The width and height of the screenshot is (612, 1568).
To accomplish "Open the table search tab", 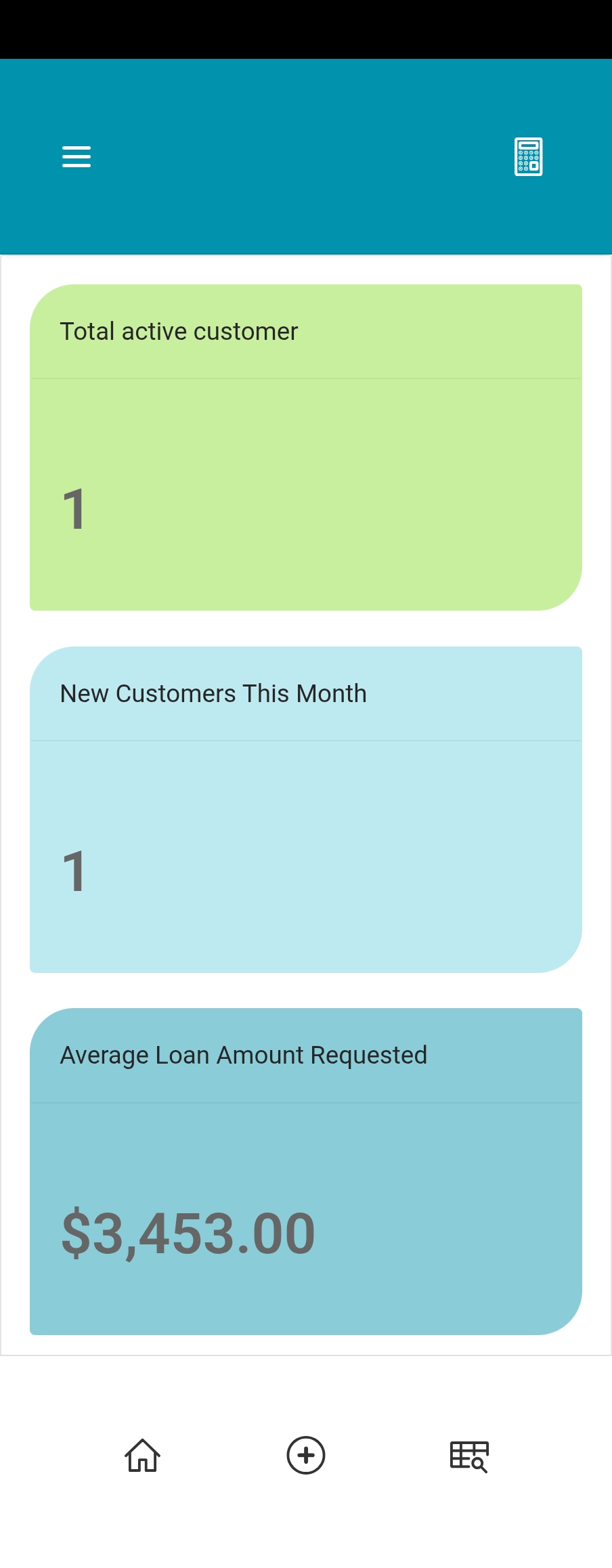I will click(x=469, y=1456).
